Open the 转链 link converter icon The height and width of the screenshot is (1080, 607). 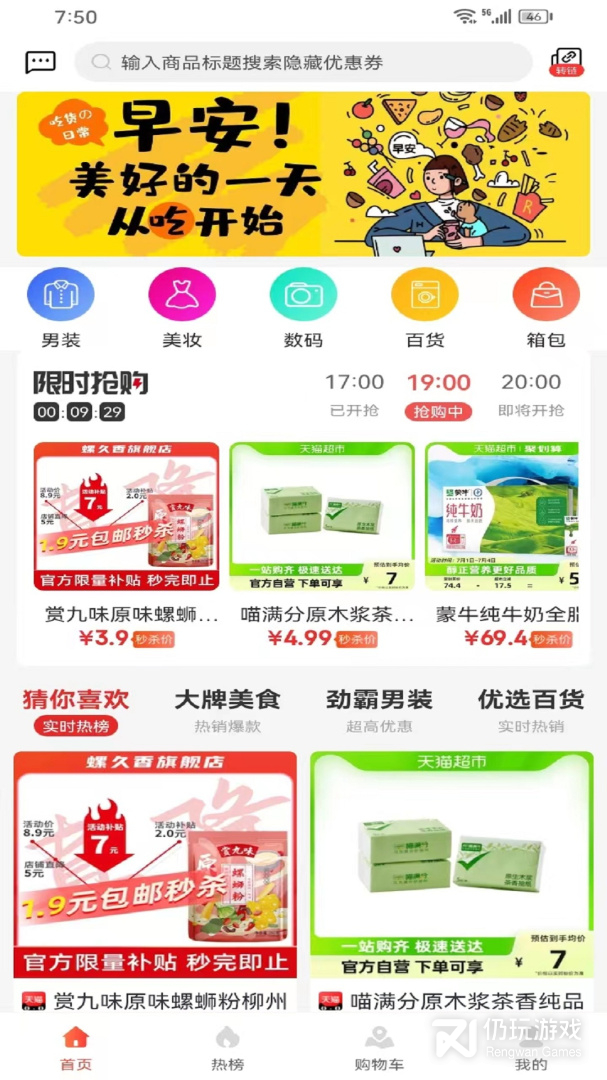click(x=566, y=62)
